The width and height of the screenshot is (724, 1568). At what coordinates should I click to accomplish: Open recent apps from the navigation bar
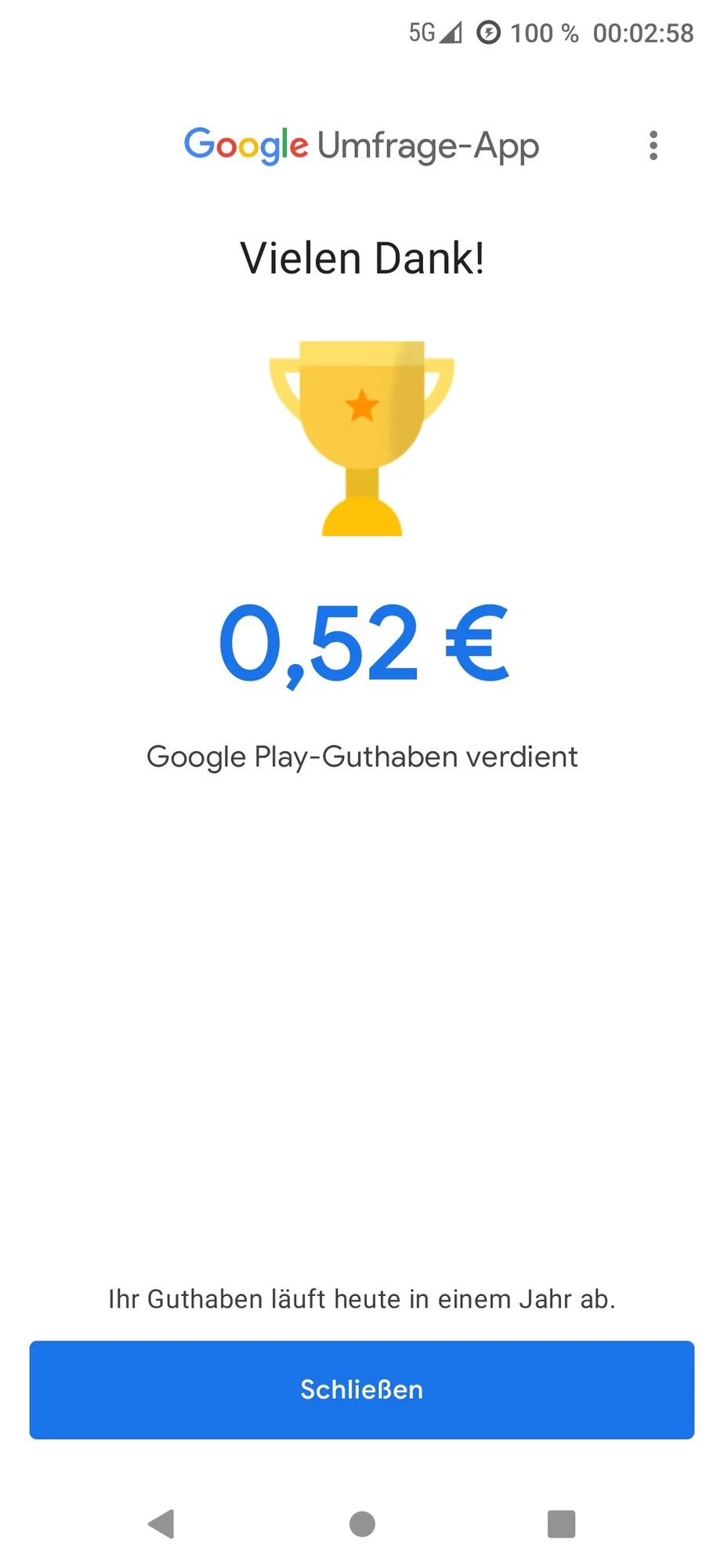(x=561, y=1523)
